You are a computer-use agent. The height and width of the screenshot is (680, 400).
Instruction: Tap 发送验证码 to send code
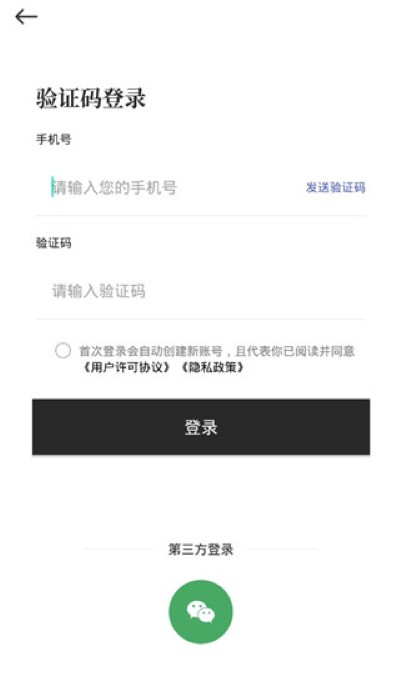coord(335,187)
